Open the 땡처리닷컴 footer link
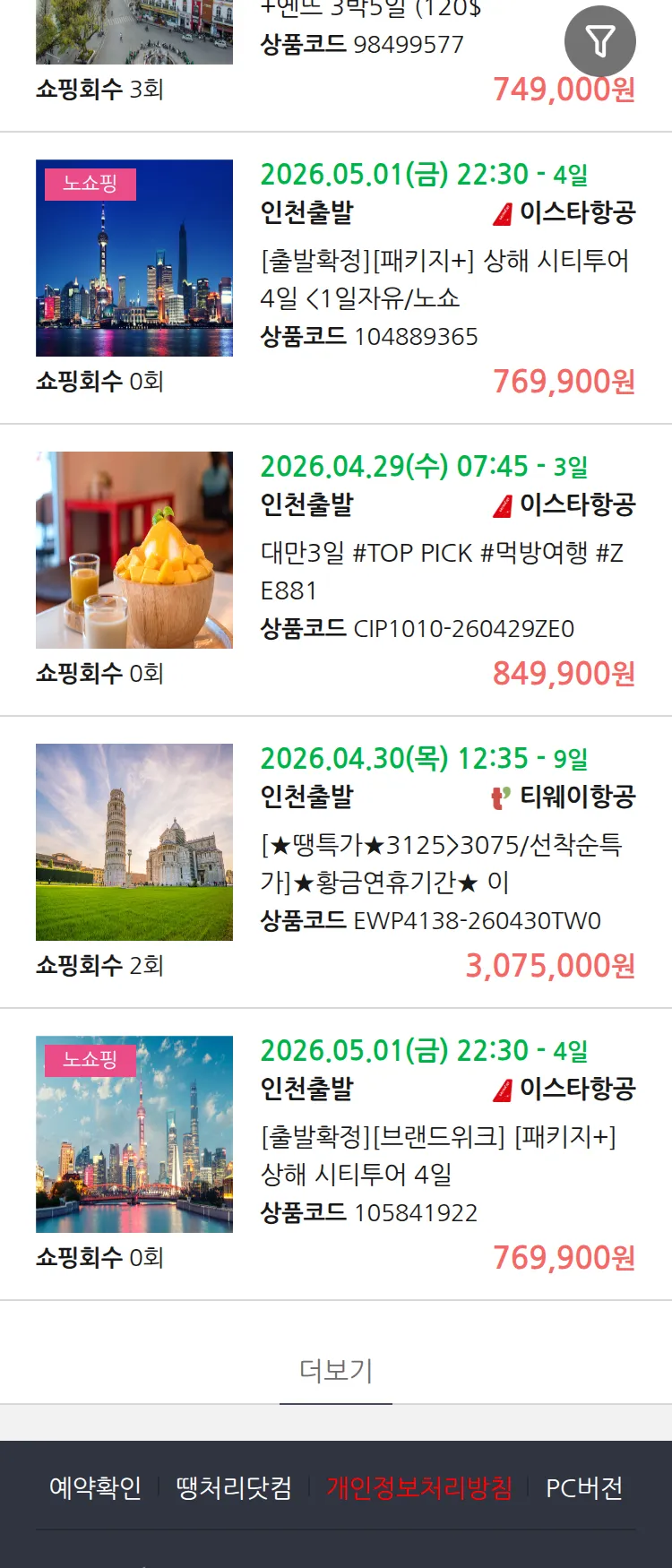The width and height of the screenshot is (672, 1568). point(234,1488)
